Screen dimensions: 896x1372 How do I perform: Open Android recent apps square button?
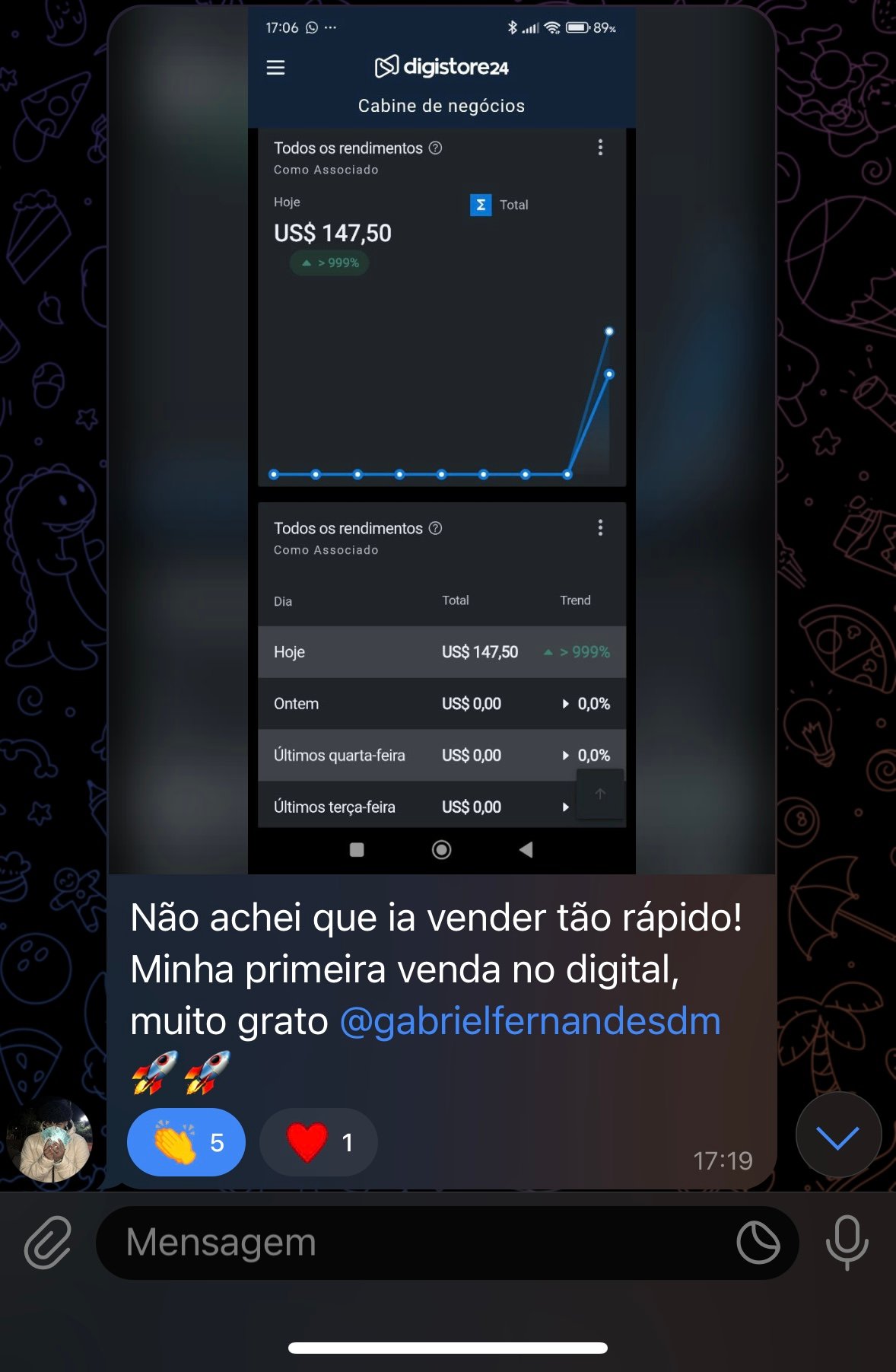point(356,850)
